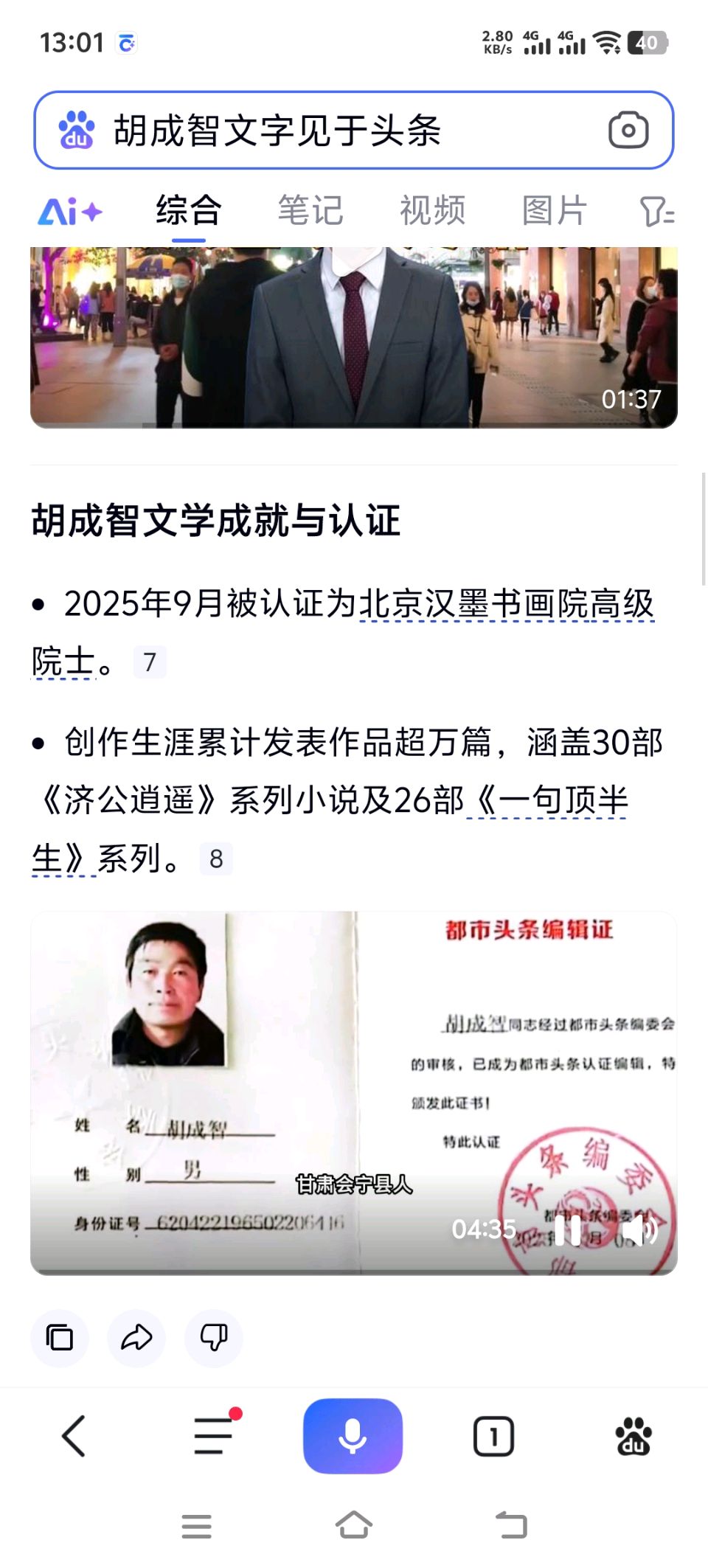Open citation source 7
708x1568 pixels.
[150, 662]
